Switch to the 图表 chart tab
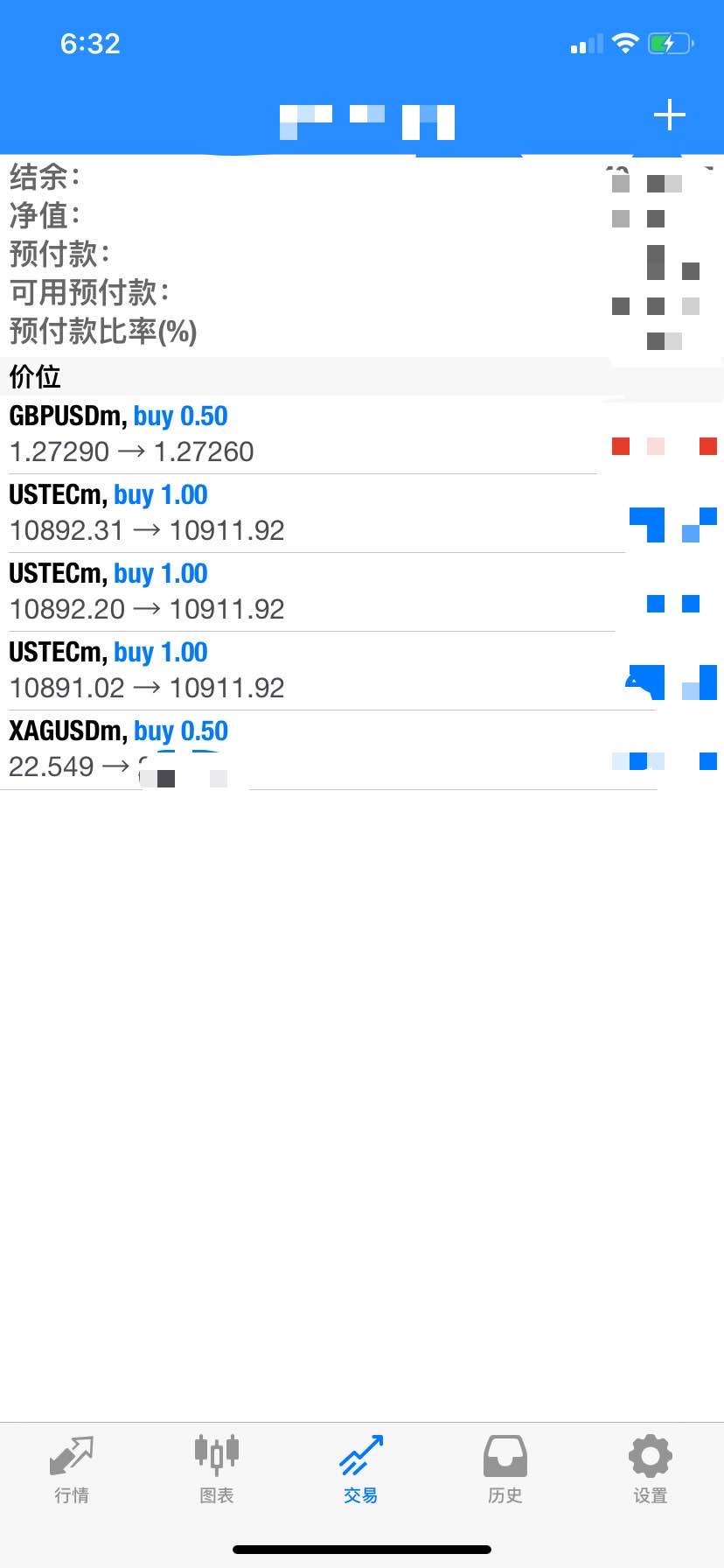This screenshot has width=724, height=1568. coord(217,1470)
